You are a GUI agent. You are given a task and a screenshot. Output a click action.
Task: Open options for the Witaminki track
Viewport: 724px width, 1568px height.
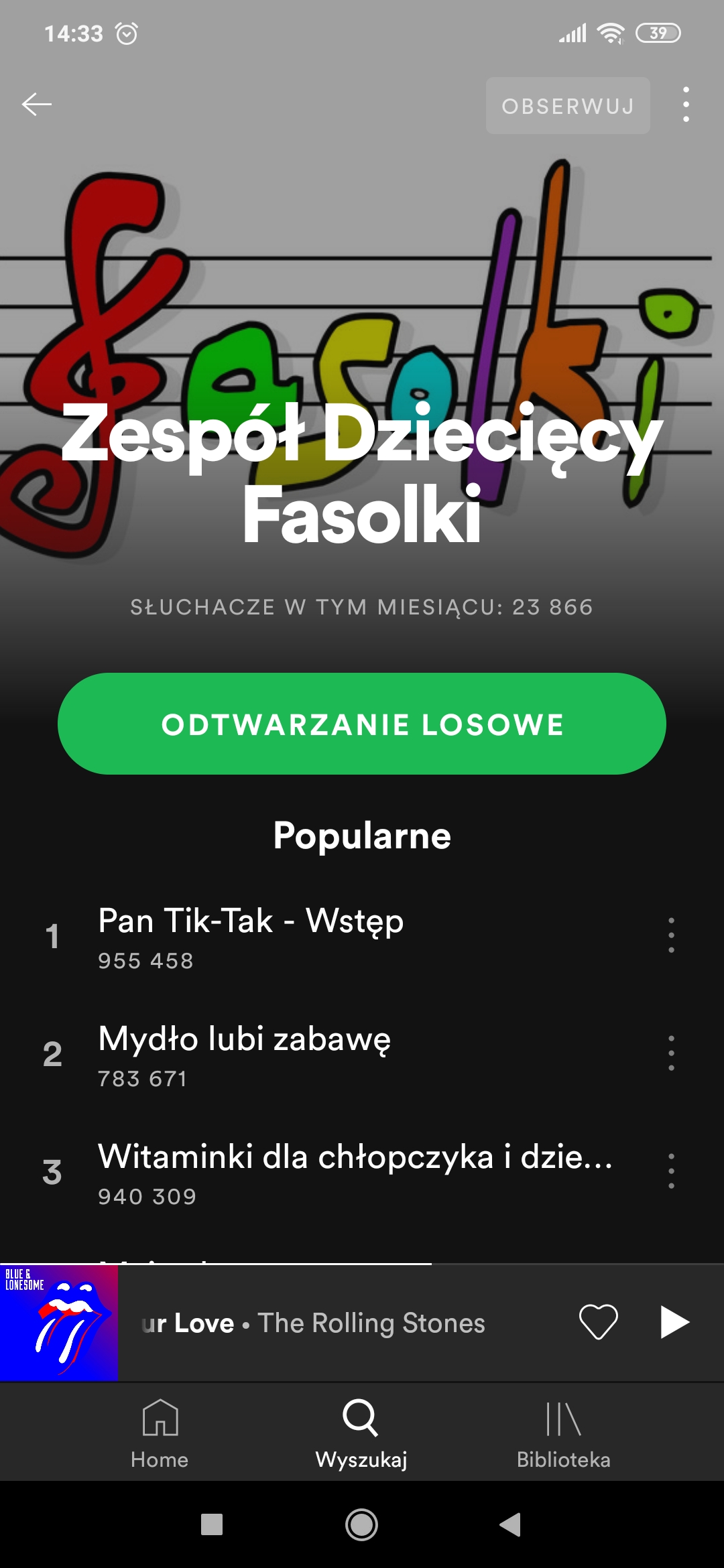pyautogui.click(x=671, y=1171)
